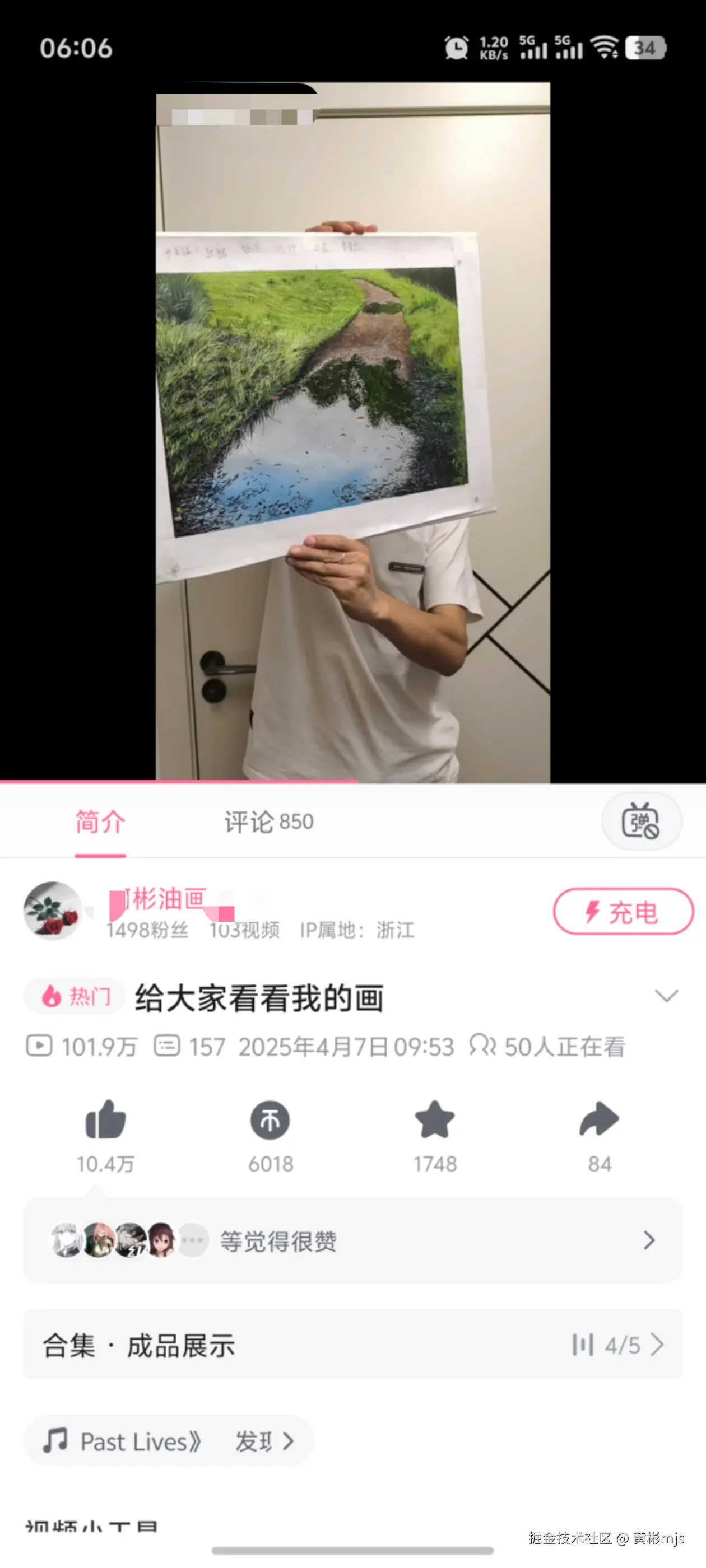Image resolution: width=706 pixels, height=1568 pixels.
Task: Tap the play count icon showing 101.9万
Action: pos(40,1046)
